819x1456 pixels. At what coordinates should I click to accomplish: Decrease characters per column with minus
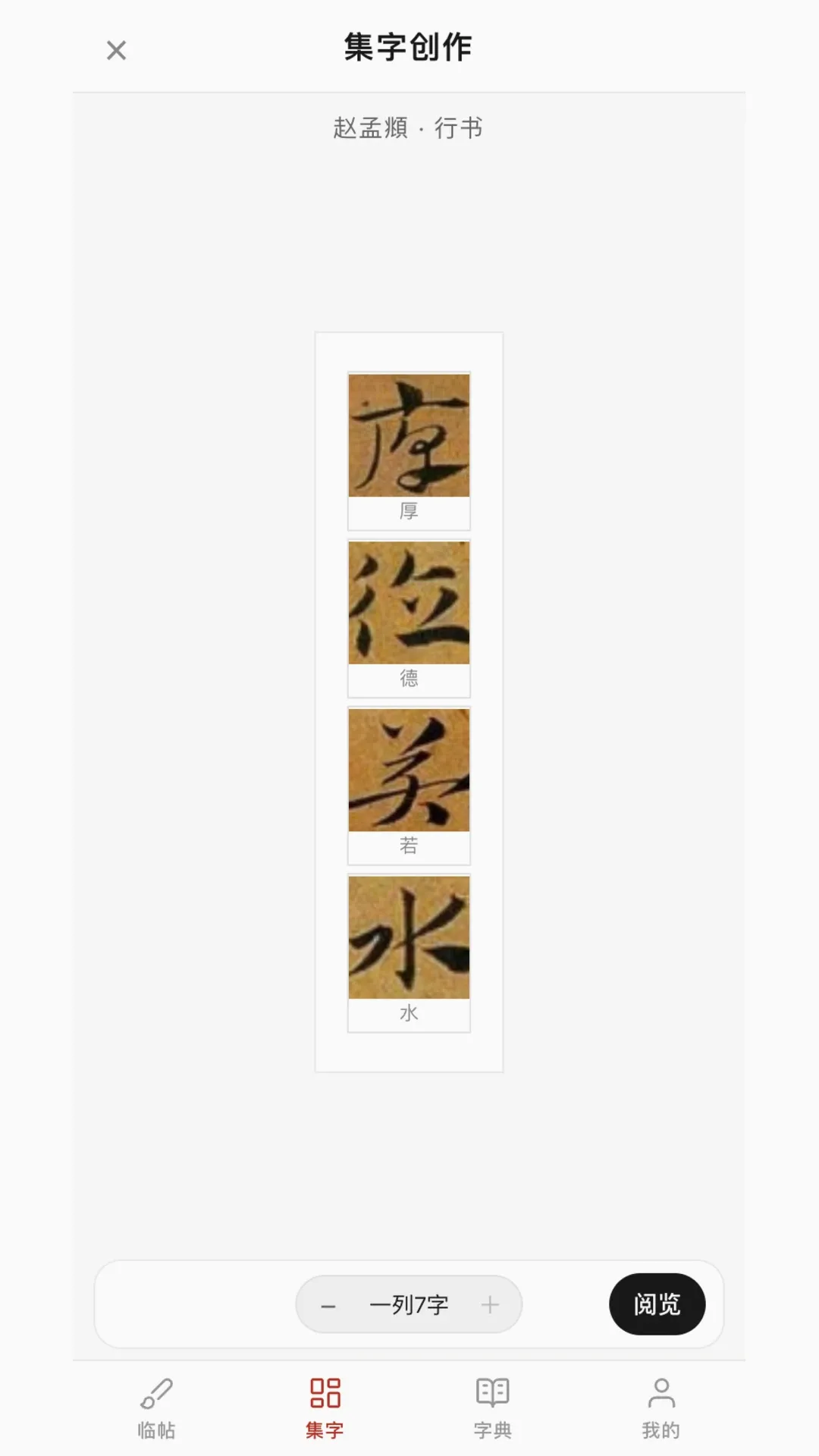pos(328,1306)
